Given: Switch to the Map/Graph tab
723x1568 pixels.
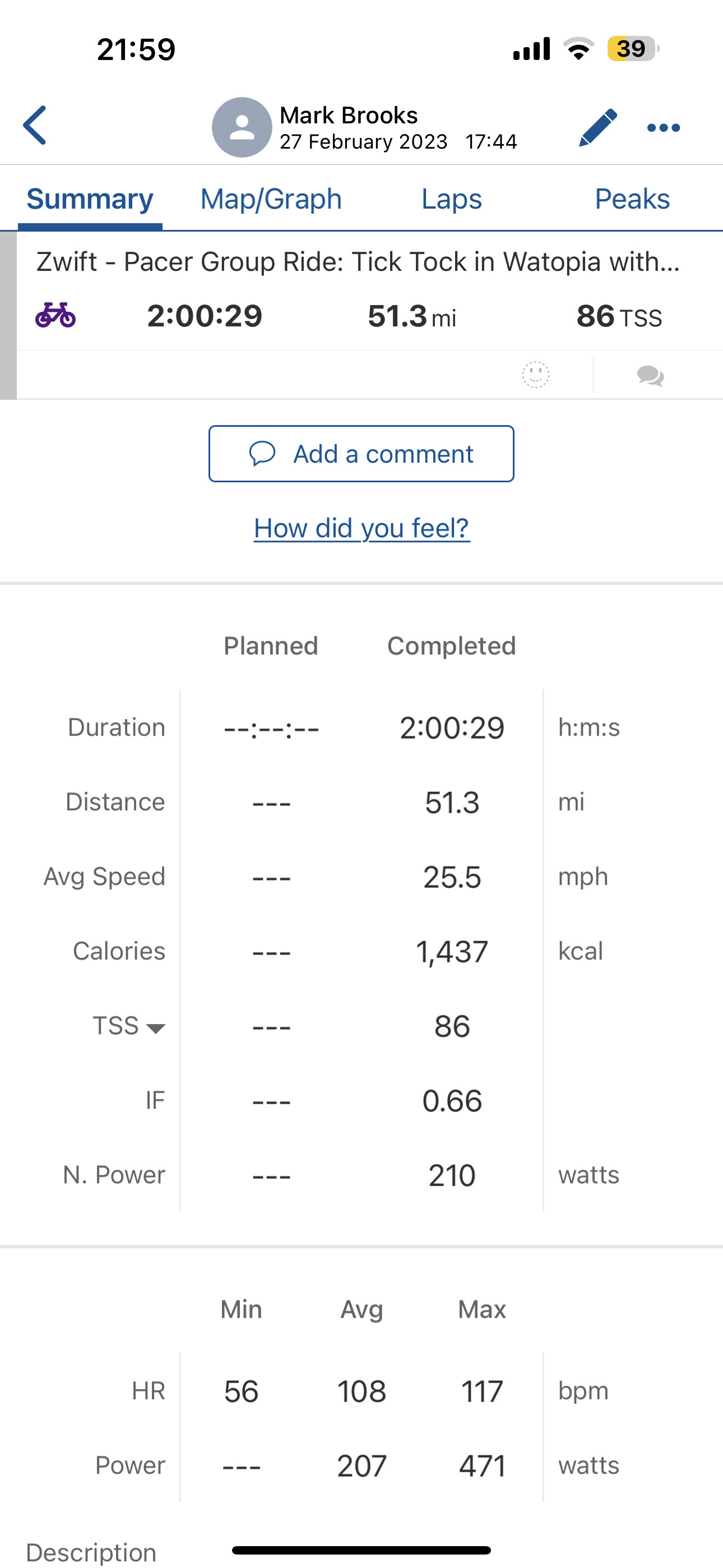Looking at the screenshot, I should point(271,199).
